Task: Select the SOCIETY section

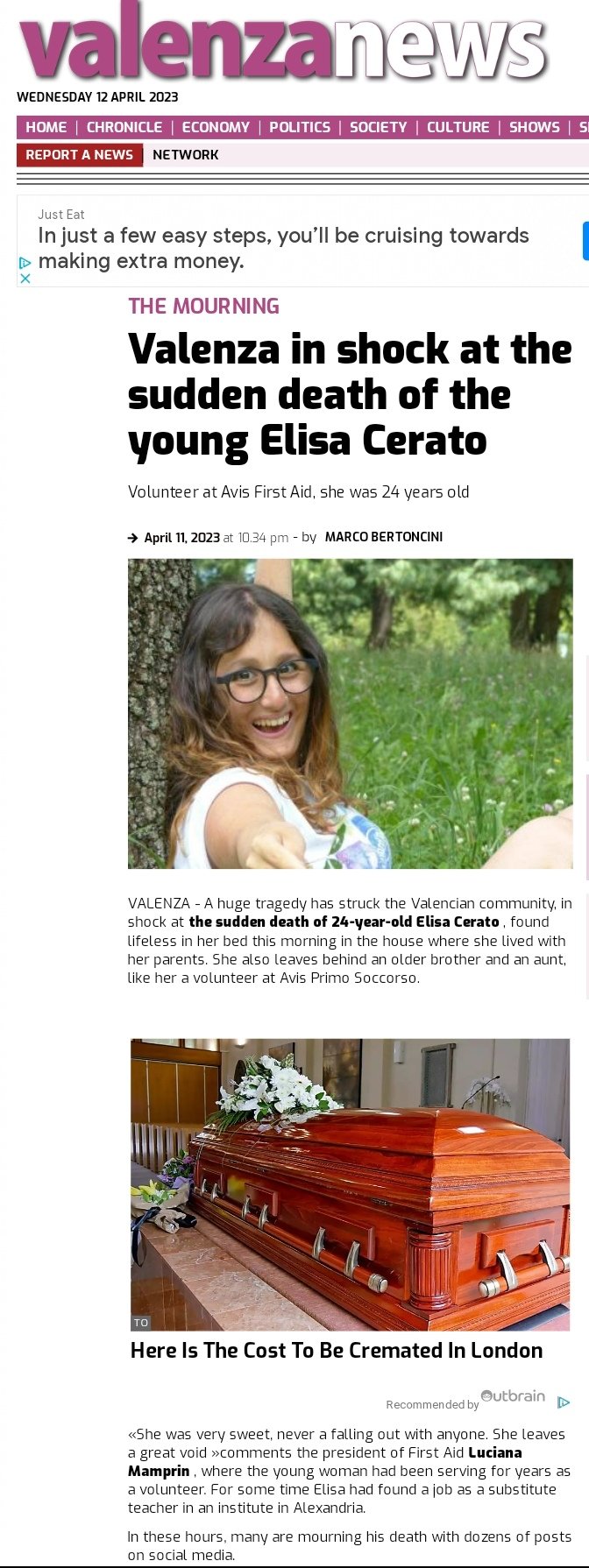Action: click(378, 127)
